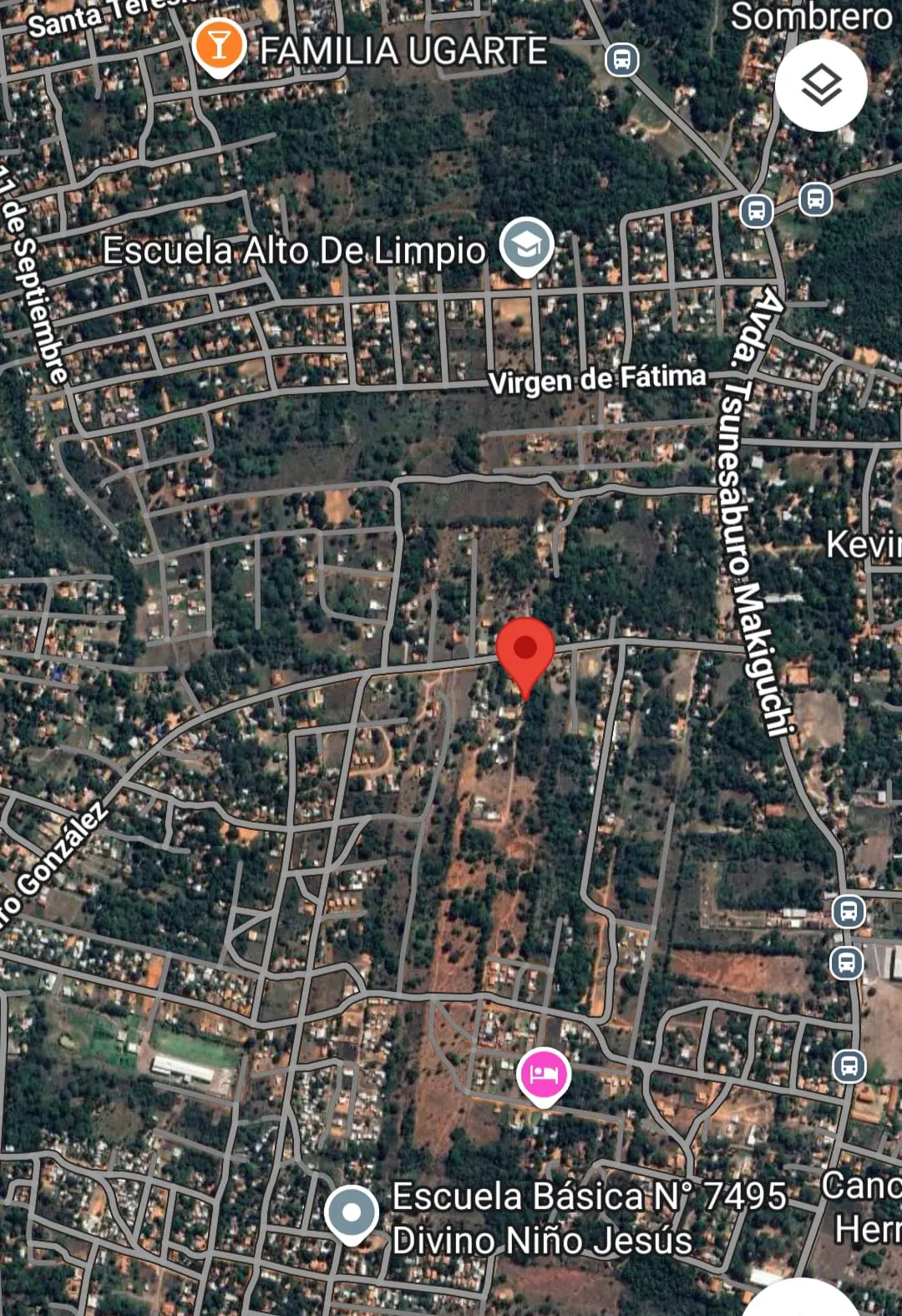Open the pink hotel marker
Screen dimensions: 902x1316
544,1074
